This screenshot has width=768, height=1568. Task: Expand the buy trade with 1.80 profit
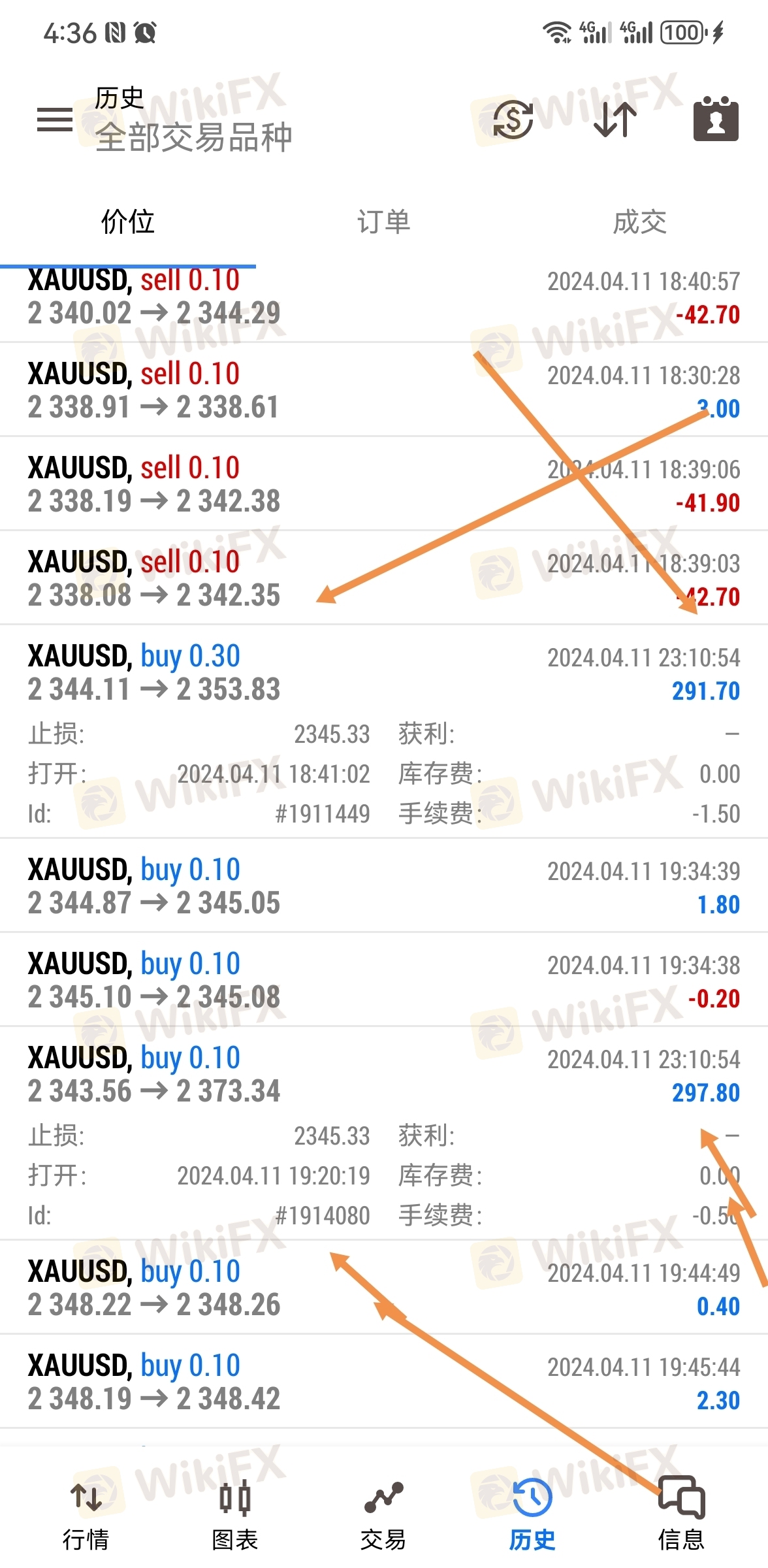tap(383, 887)
